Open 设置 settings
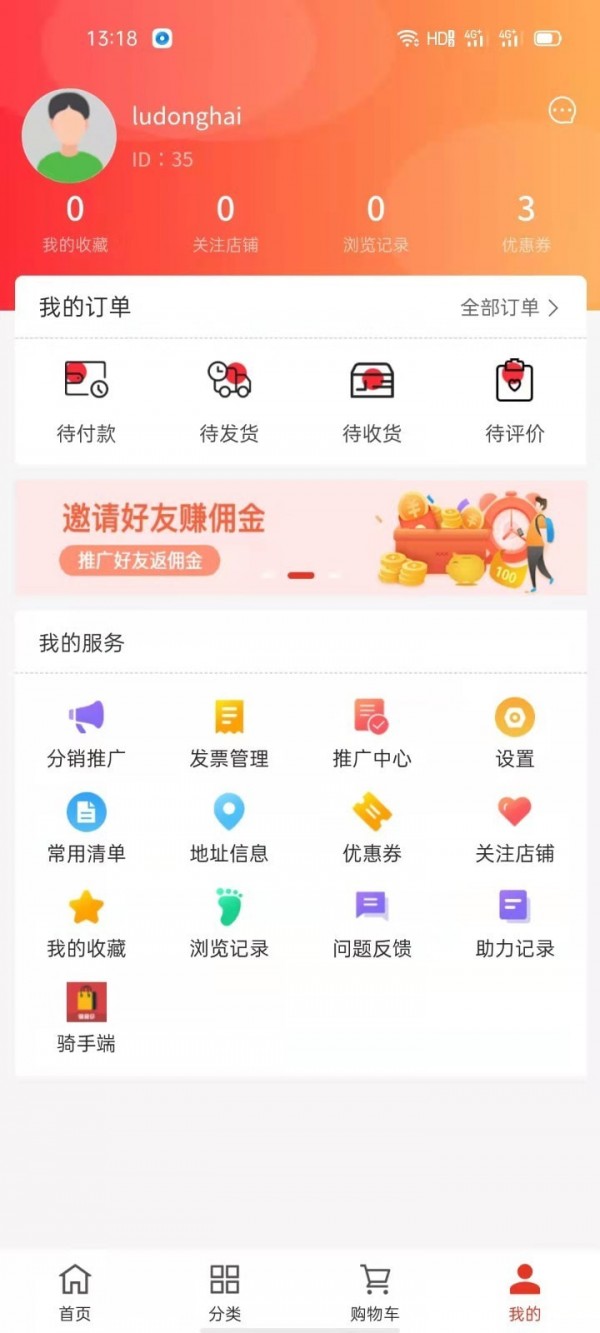Screen dimensions: 600x1333 [x=515, y=733]
